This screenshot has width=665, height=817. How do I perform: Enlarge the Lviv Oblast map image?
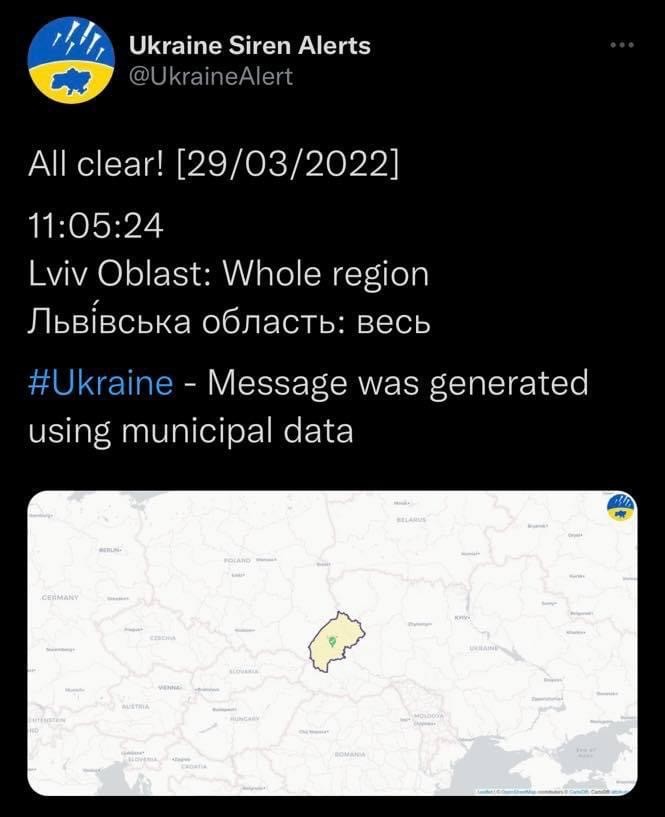click(332, 643)
